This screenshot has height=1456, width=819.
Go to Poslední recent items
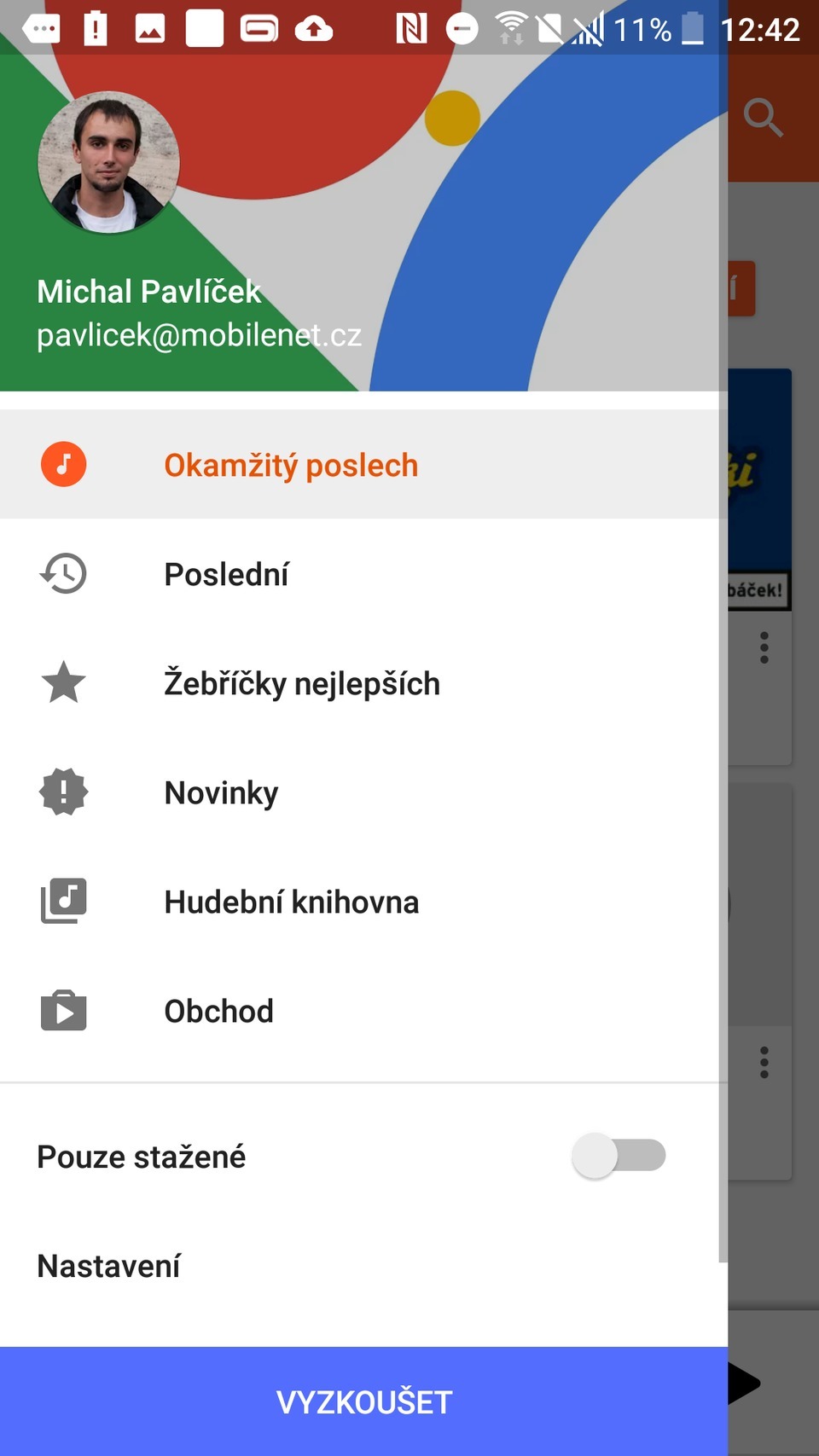tap(226, 574)
